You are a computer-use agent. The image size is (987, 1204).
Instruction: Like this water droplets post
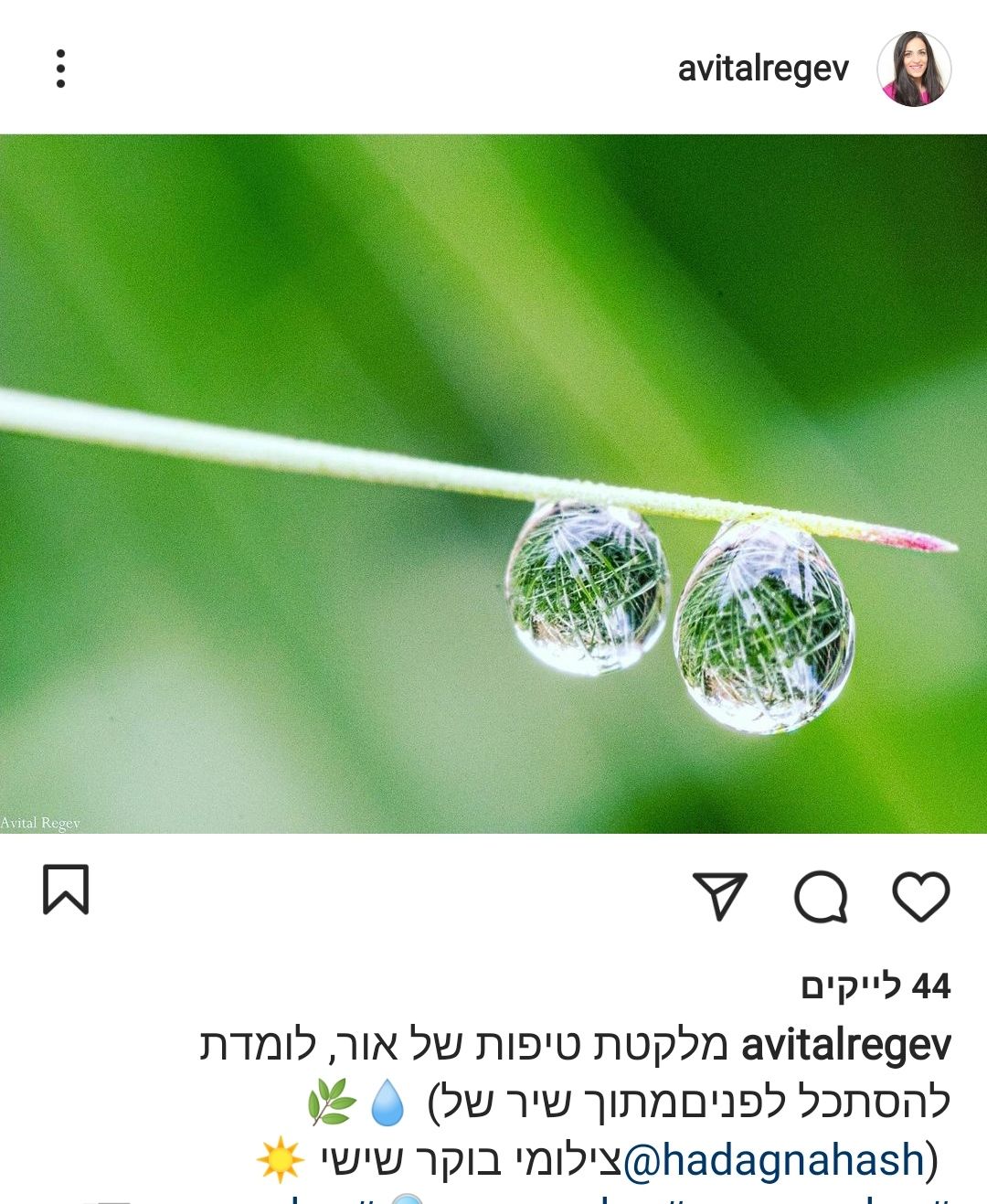point(920,896)
